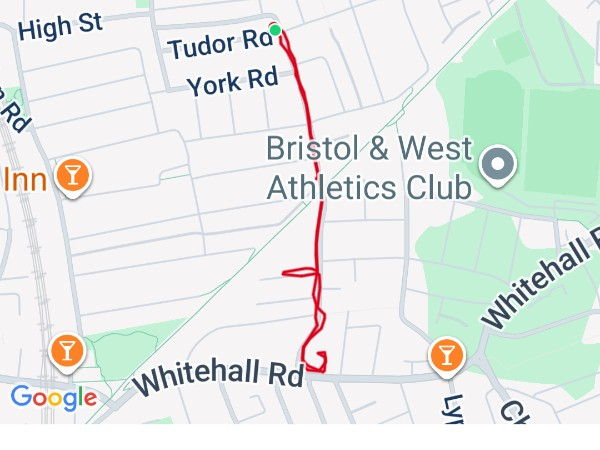Tap the bar marker right of Whitehall Rd label

point(446,353)
